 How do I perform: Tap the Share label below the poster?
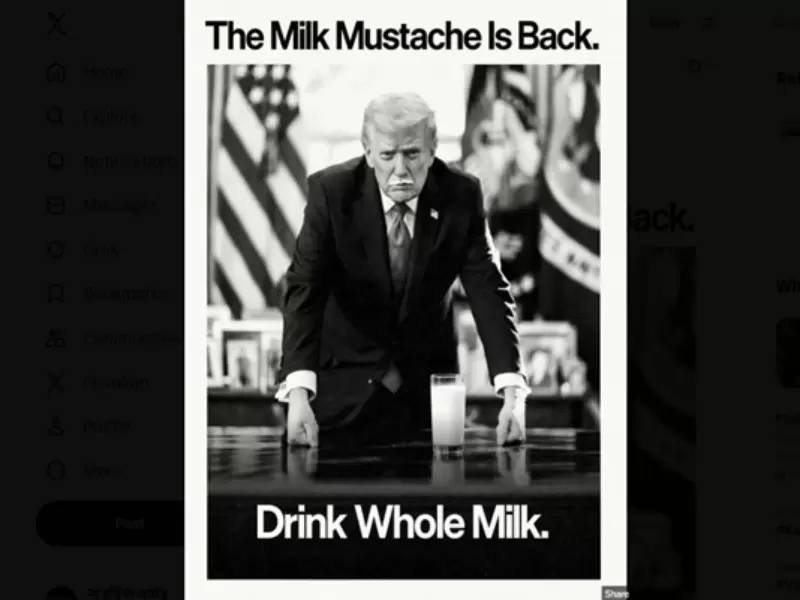point(615,594)
